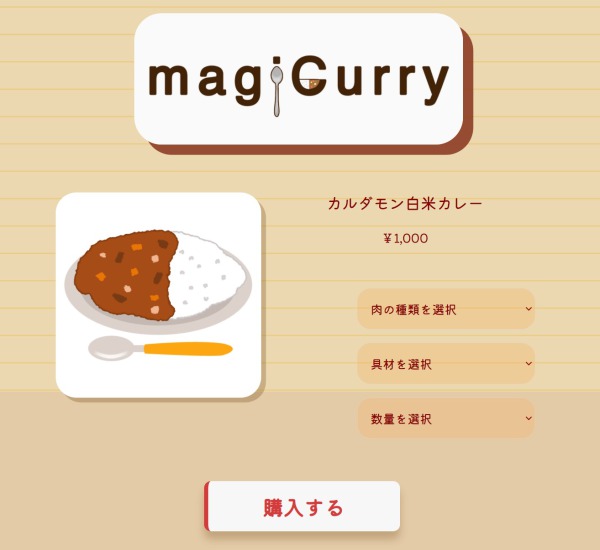Screen dimensions: 600x550
Task: Open the 肉の種類を選択 dropdown
Action: (446, 309)
